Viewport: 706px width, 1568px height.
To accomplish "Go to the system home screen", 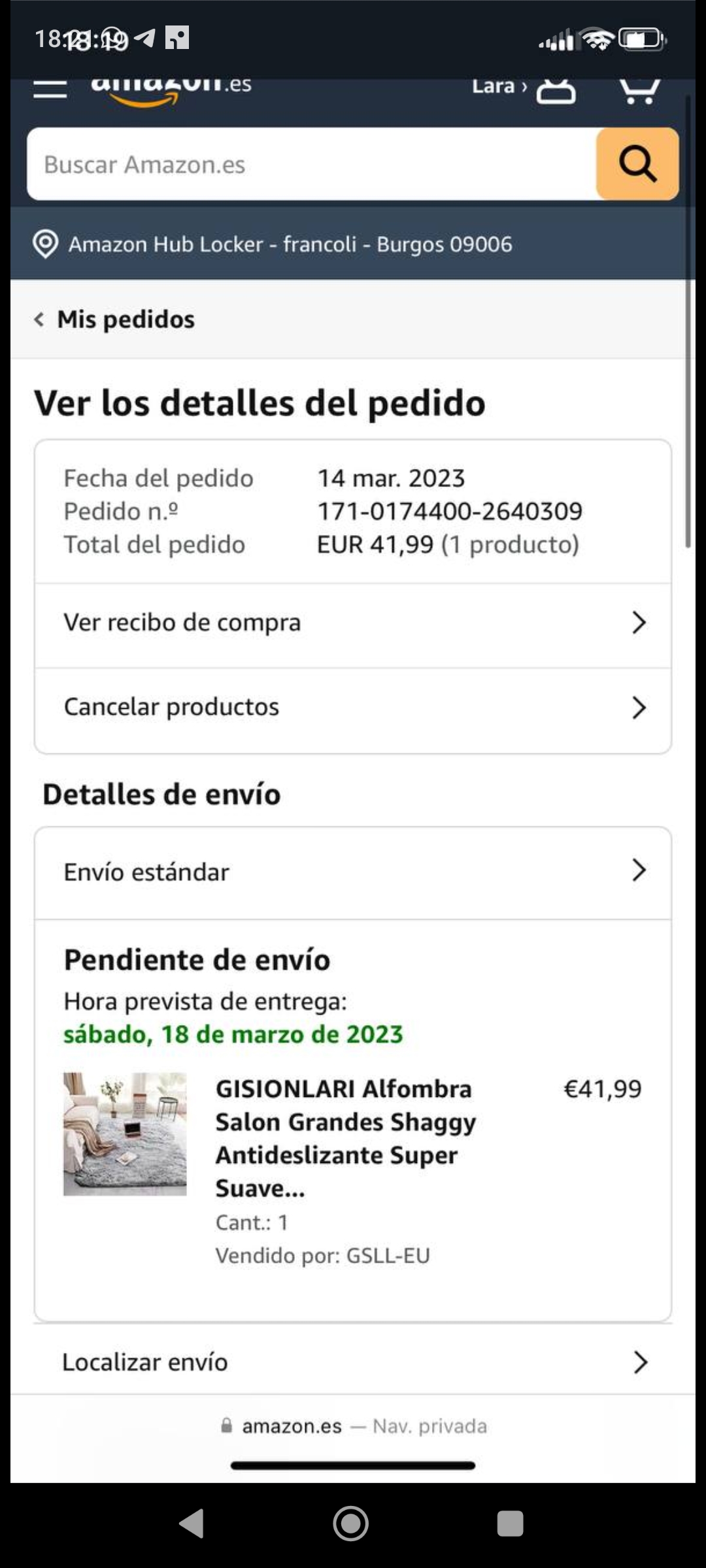I will click(x=351, y=1524).
